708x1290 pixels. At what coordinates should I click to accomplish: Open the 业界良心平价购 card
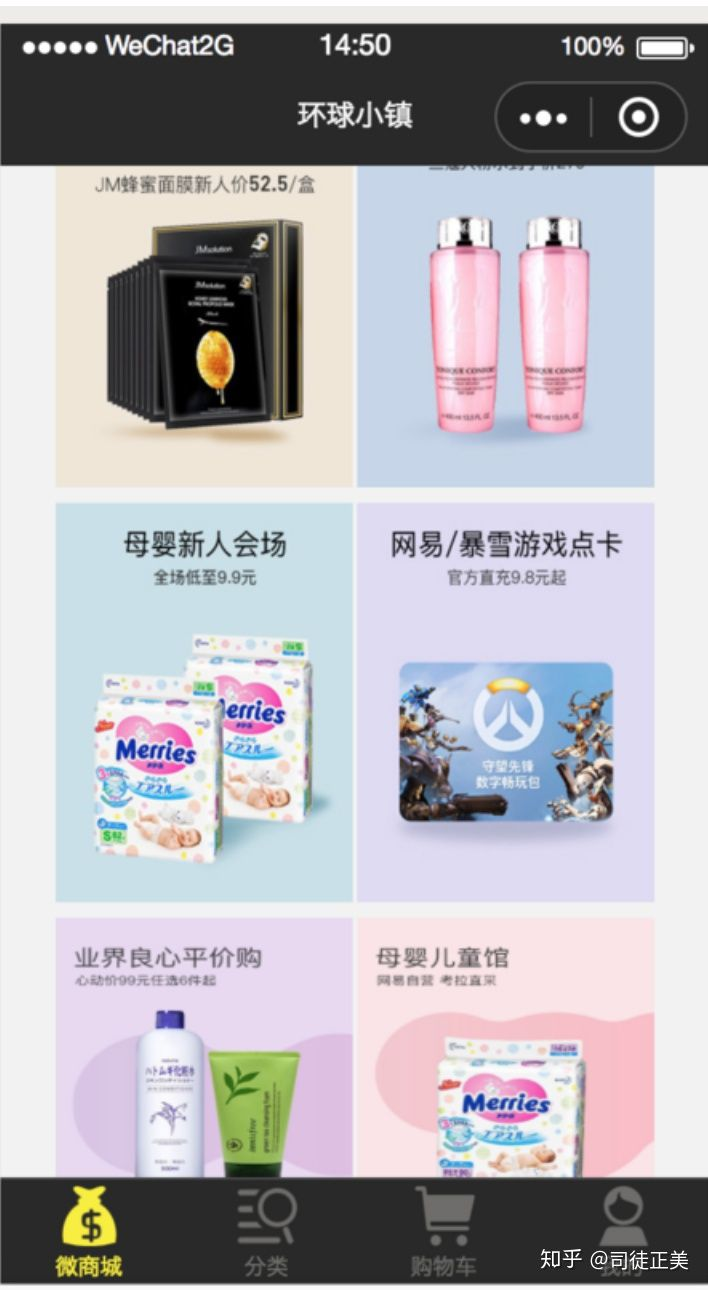(204, 1048)
